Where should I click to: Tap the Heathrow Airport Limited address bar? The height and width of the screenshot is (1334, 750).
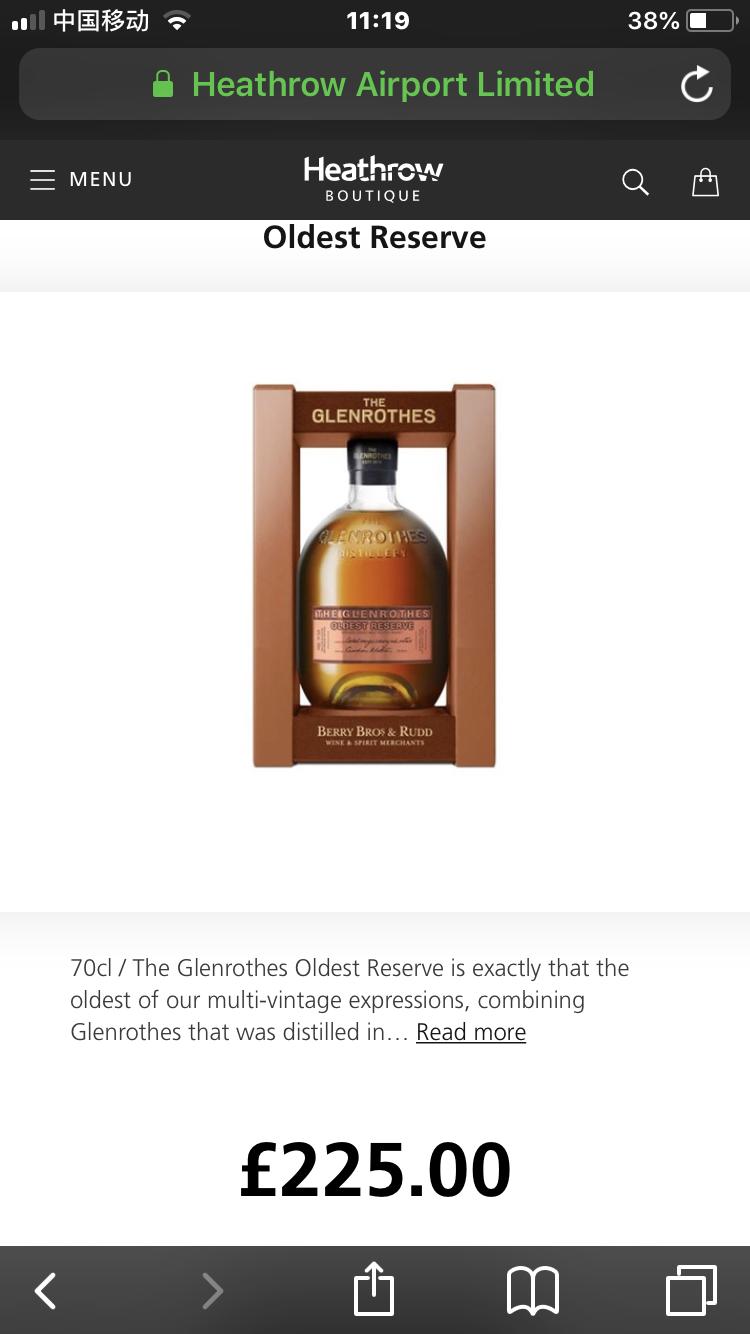373,85
